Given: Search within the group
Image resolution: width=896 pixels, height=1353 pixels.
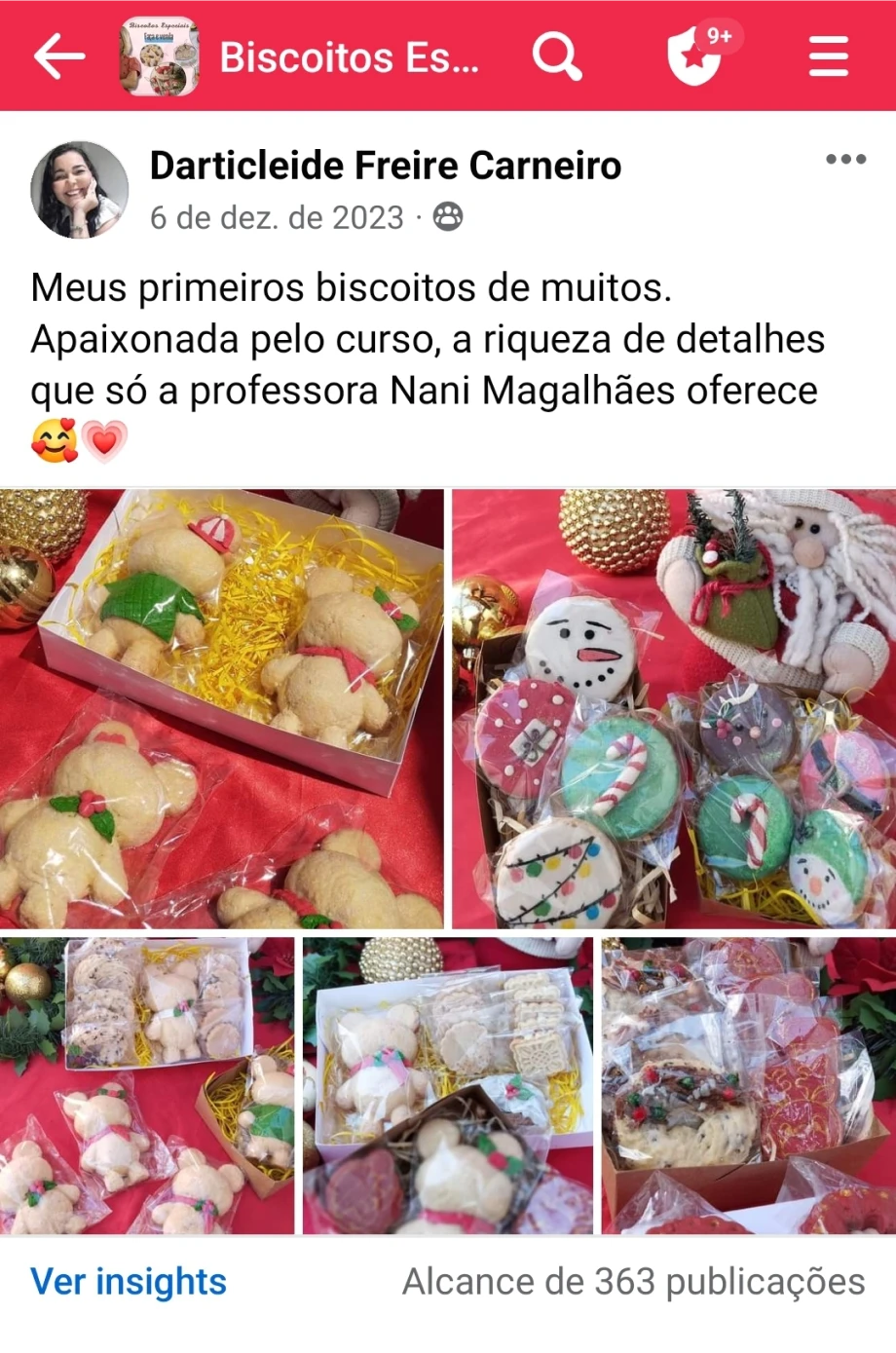Looking at the screenshot, I should coord(557,57).
